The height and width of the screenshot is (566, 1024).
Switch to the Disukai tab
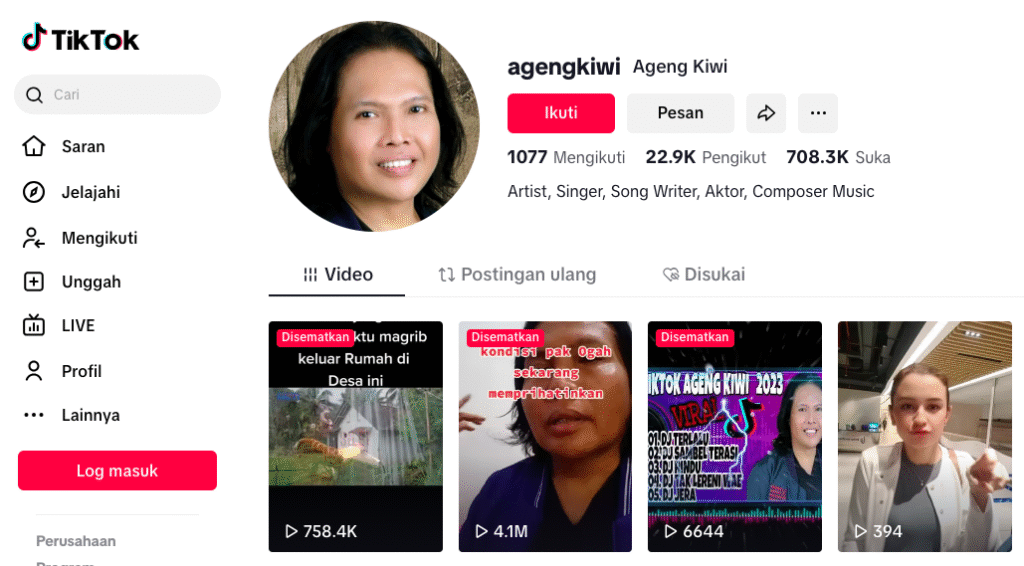tap(704, 275)
